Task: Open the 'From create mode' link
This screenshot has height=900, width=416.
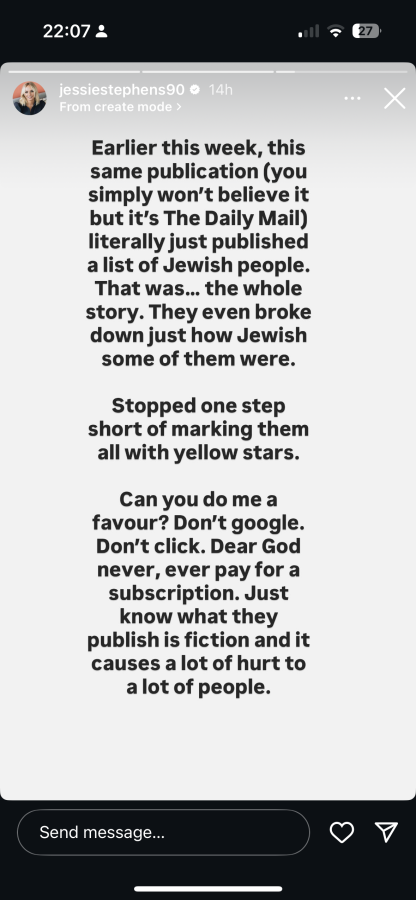Action: 120,107
